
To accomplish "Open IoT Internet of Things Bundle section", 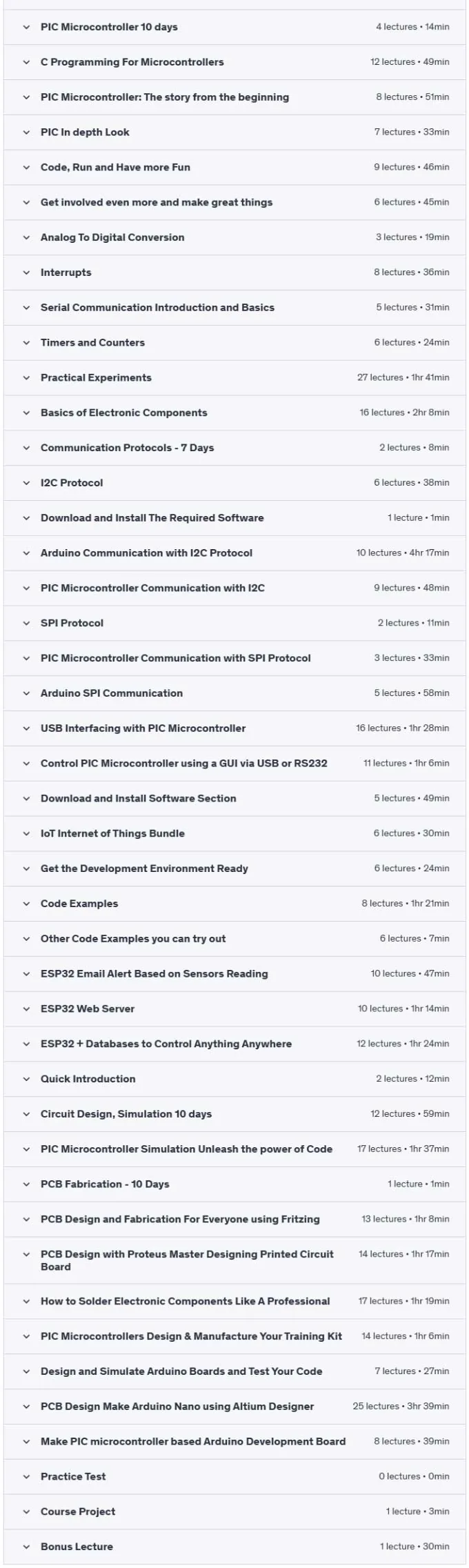I will point(234,833).
